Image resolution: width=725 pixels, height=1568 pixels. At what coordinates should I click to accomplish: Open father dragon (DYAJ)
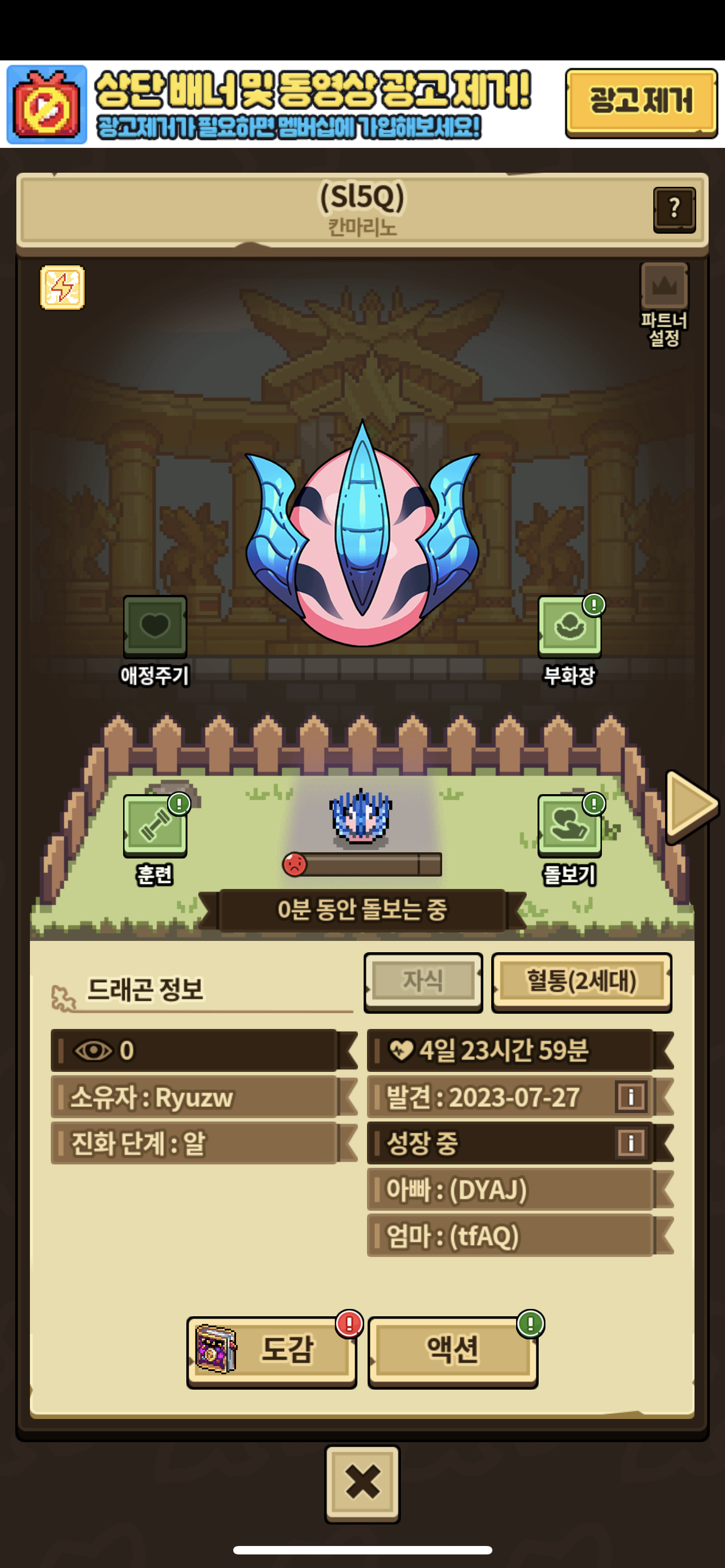coord(510,1189)
